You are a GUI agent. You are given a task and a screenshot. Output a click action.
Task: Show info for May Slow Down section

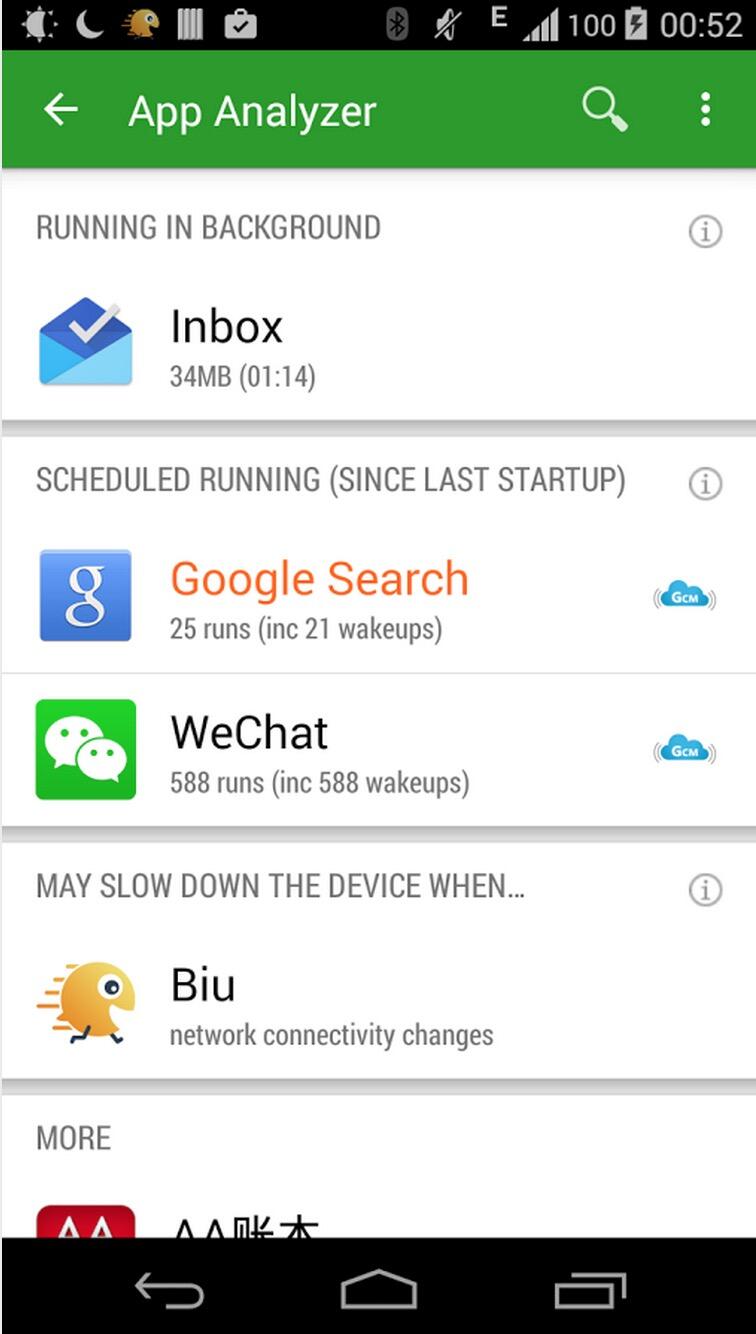(705, 889)
